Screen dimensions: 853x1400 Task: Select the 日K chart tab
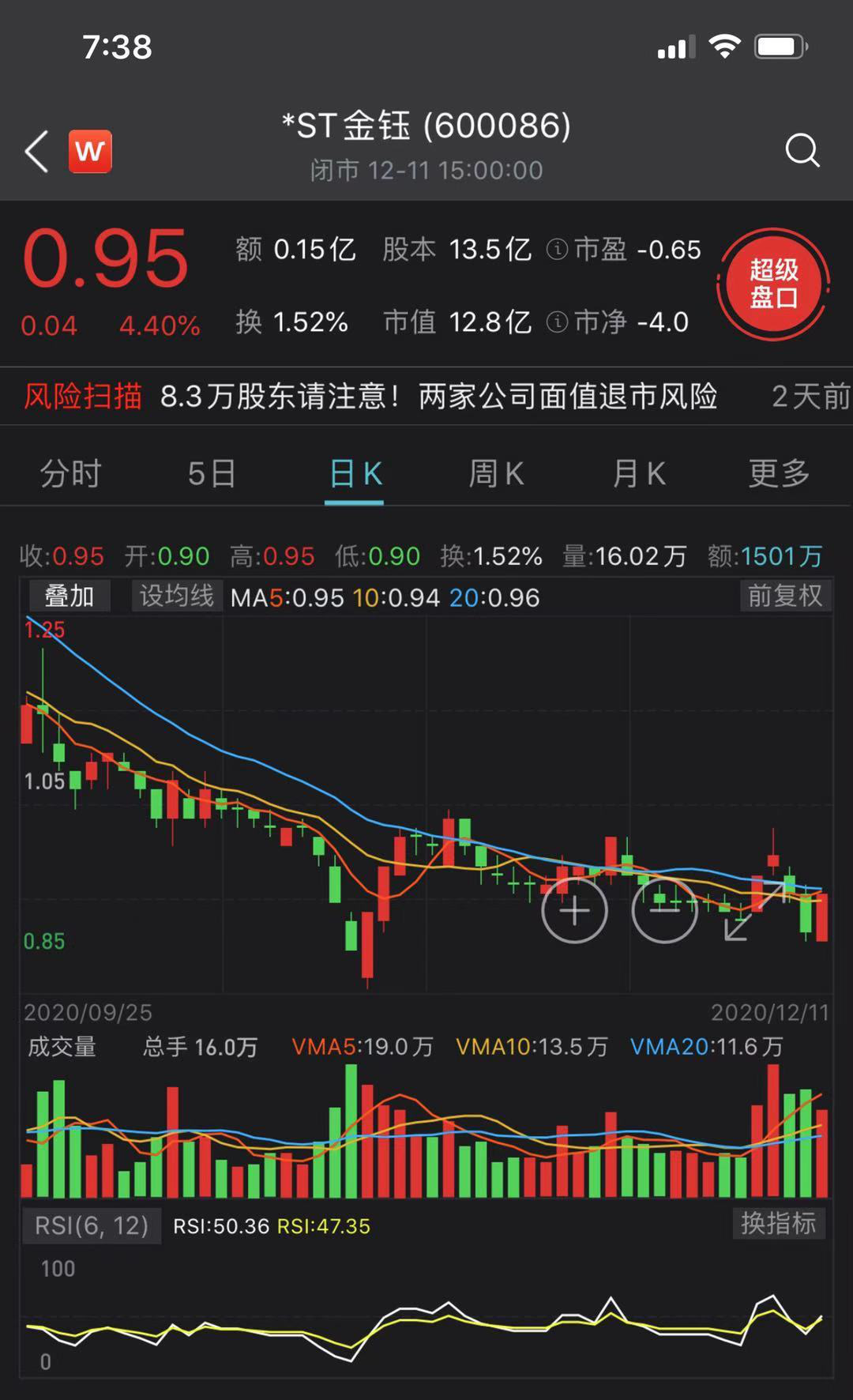click(355, 474)
